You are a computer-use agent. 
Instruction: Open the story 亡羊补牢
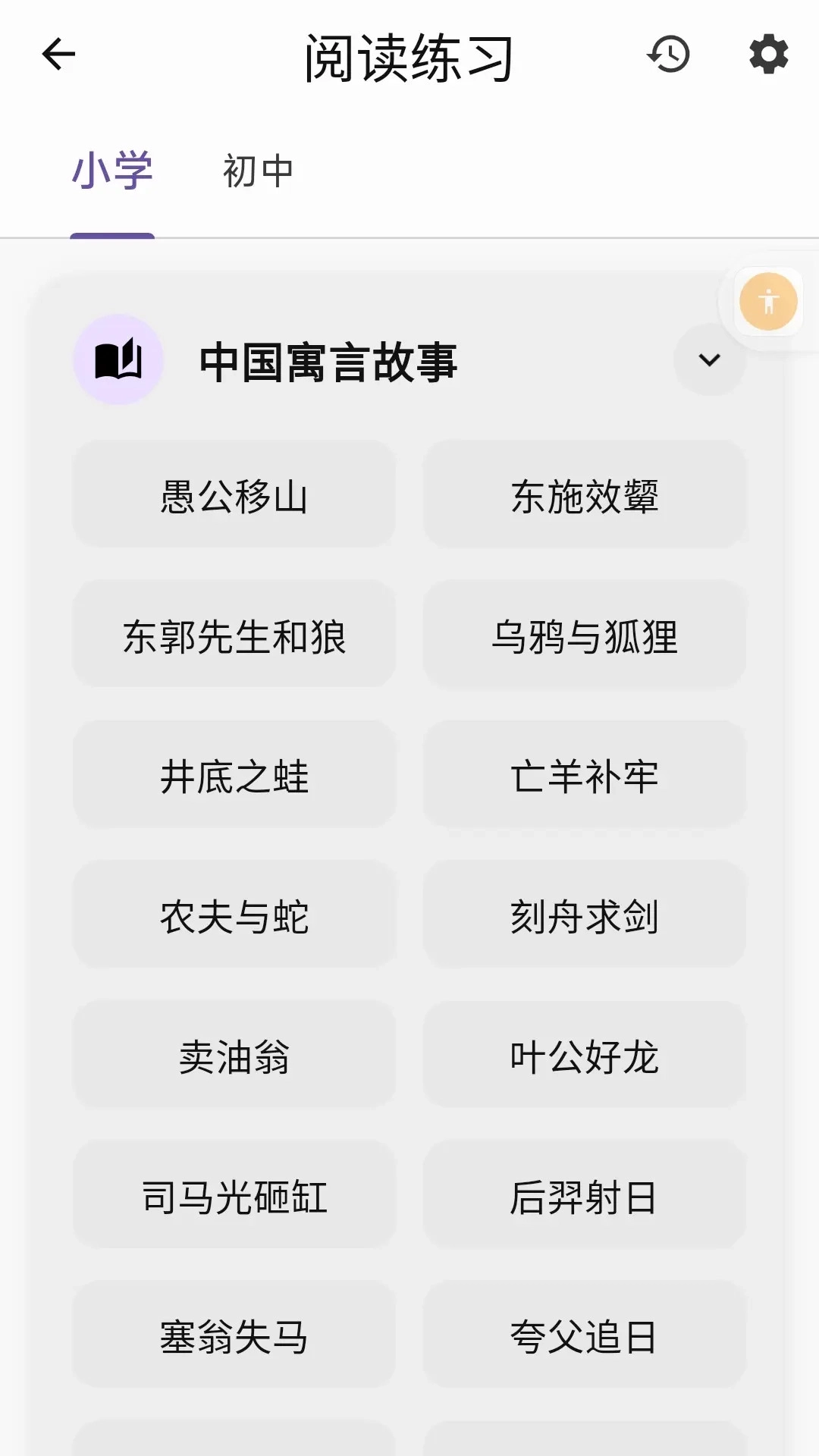click(585, 775)
